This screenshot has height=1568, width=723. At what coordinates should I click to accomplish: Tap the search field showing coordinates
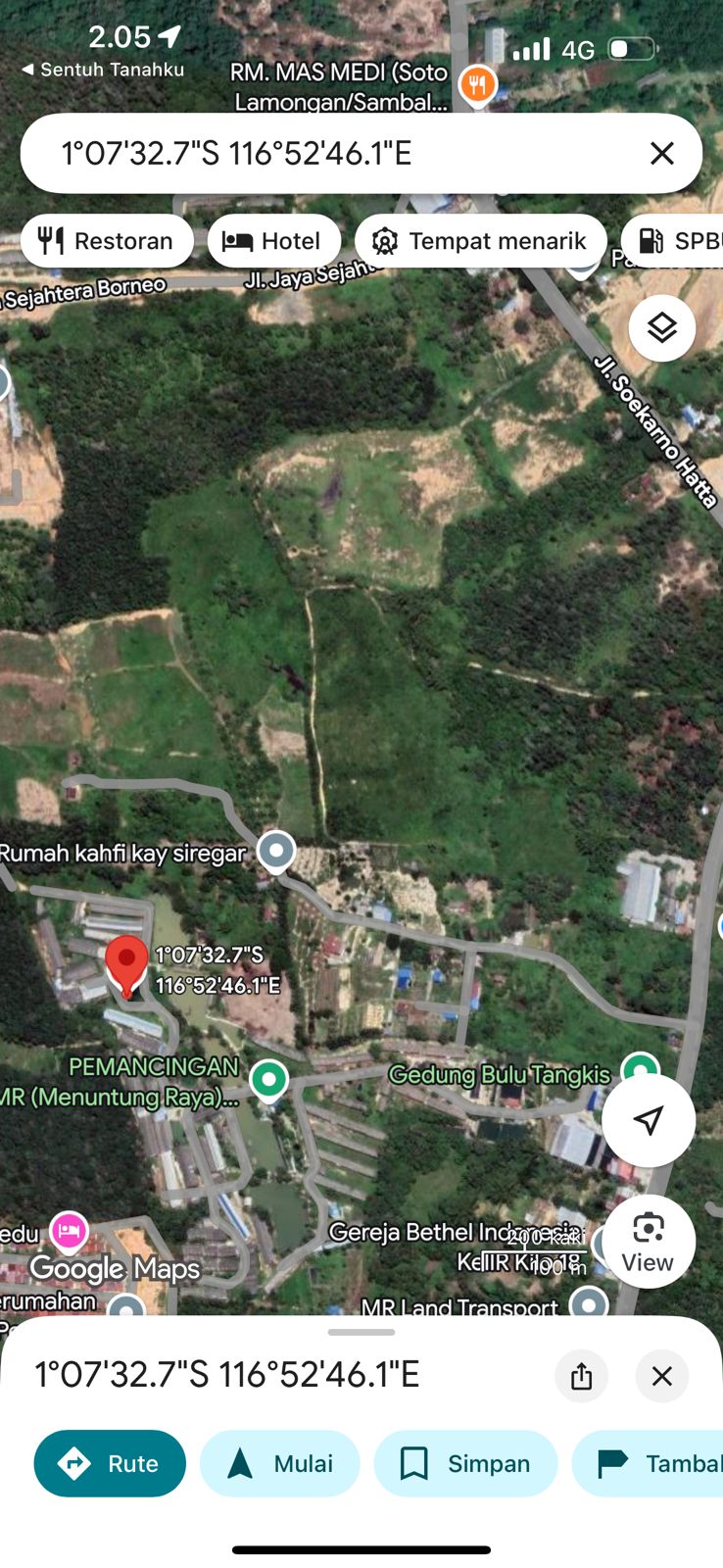pos(333,153)
